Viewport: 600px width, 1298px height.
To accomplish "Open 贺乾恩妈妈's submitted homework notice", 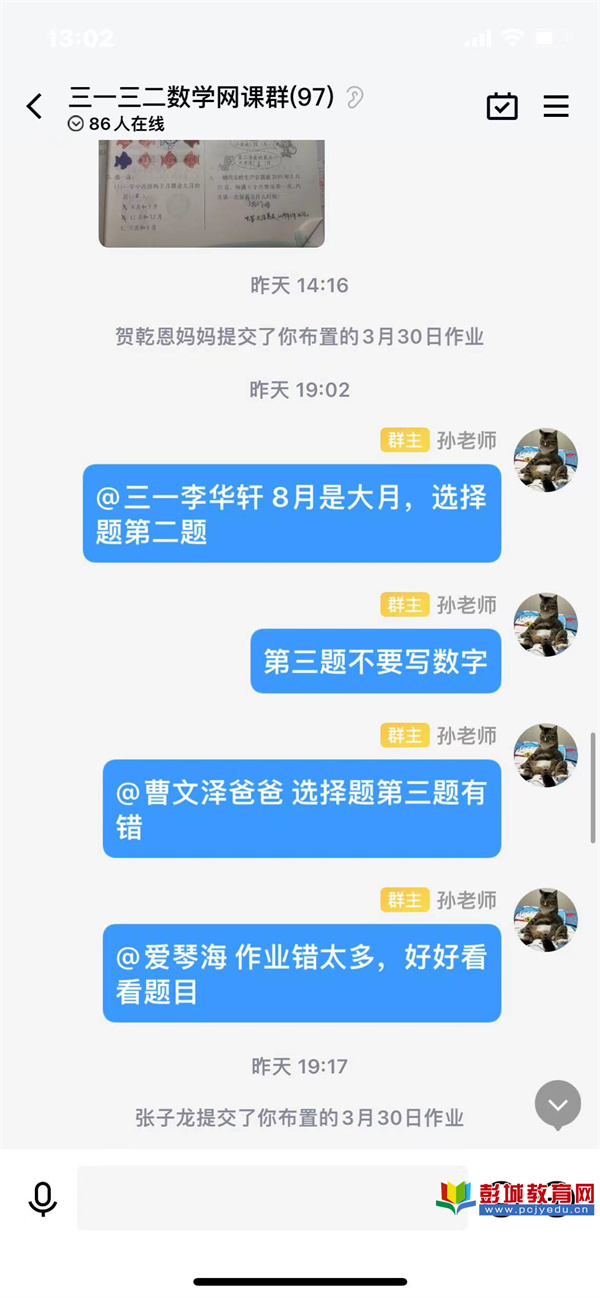I will [299, 337].
